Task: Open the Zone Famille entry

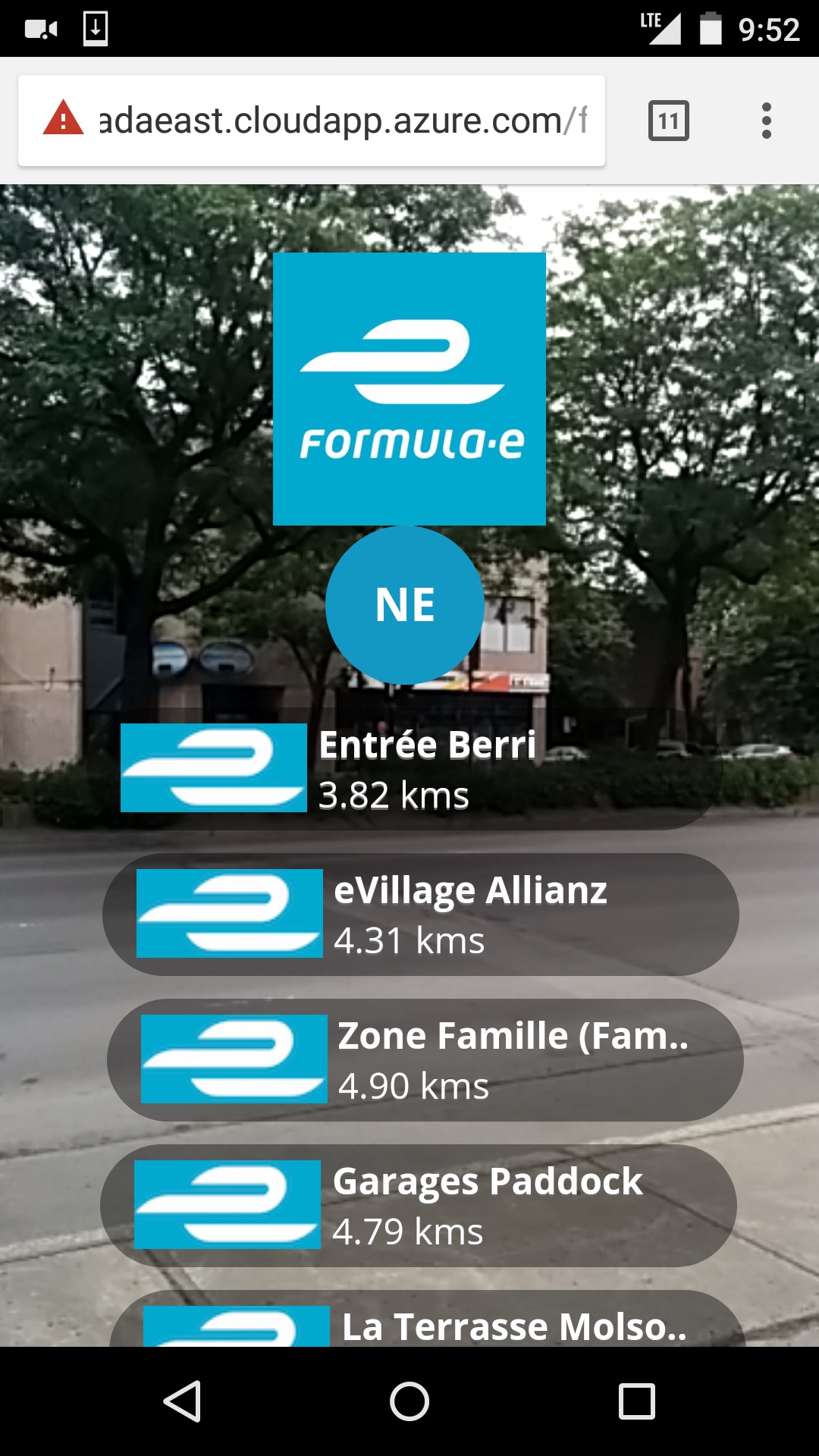Action: point(425,1060)
